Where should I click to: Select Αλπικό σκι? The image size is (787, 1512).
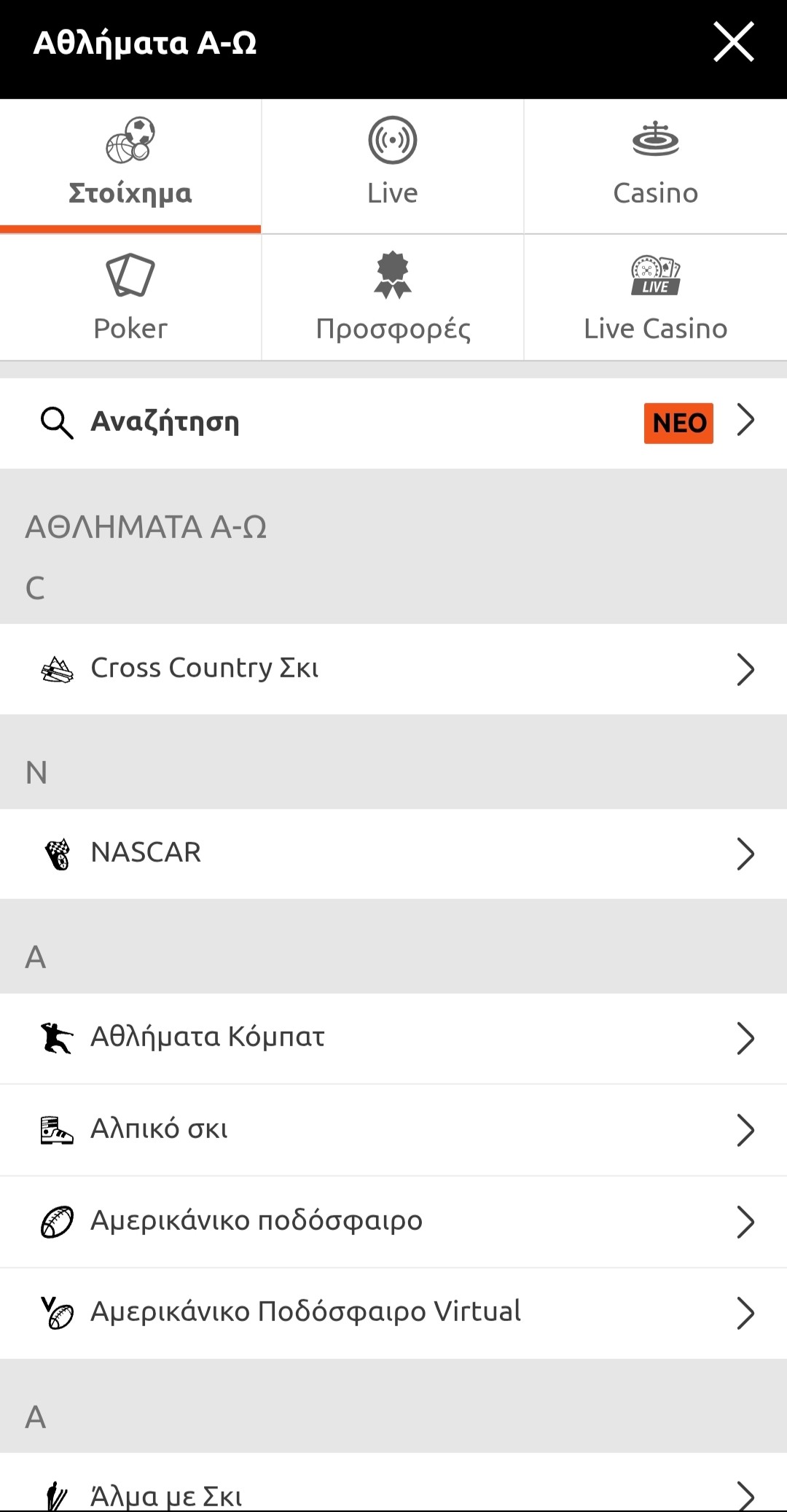(393, 1129)
